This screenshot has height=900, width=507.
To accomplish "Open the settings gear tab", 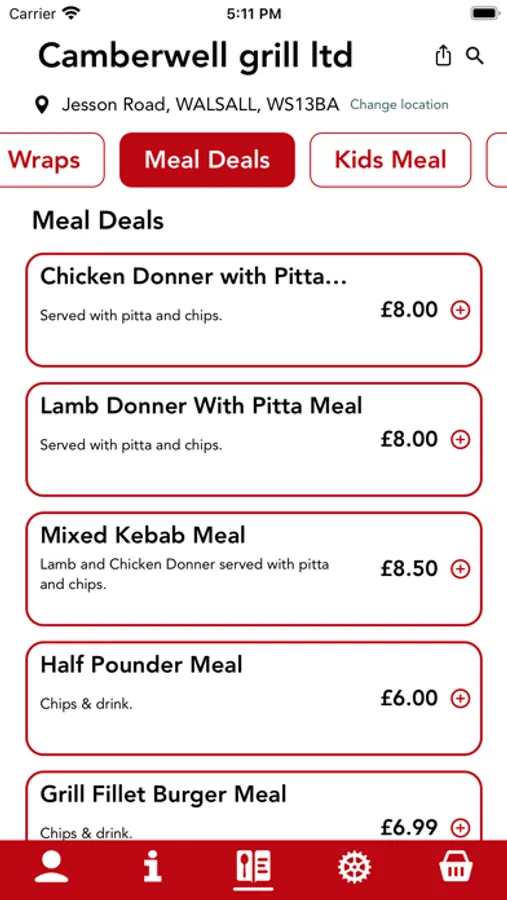I will tap(354, 867).
